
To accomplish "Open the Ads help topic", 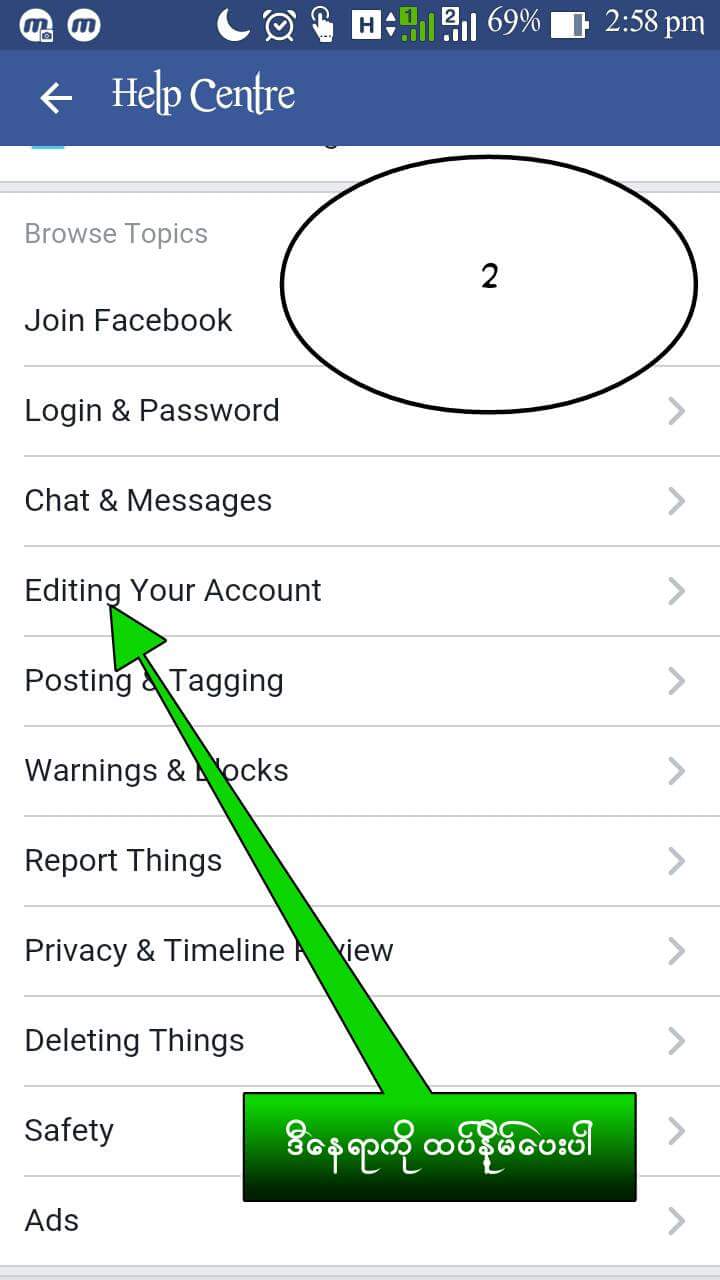I will coord(360,1221).
